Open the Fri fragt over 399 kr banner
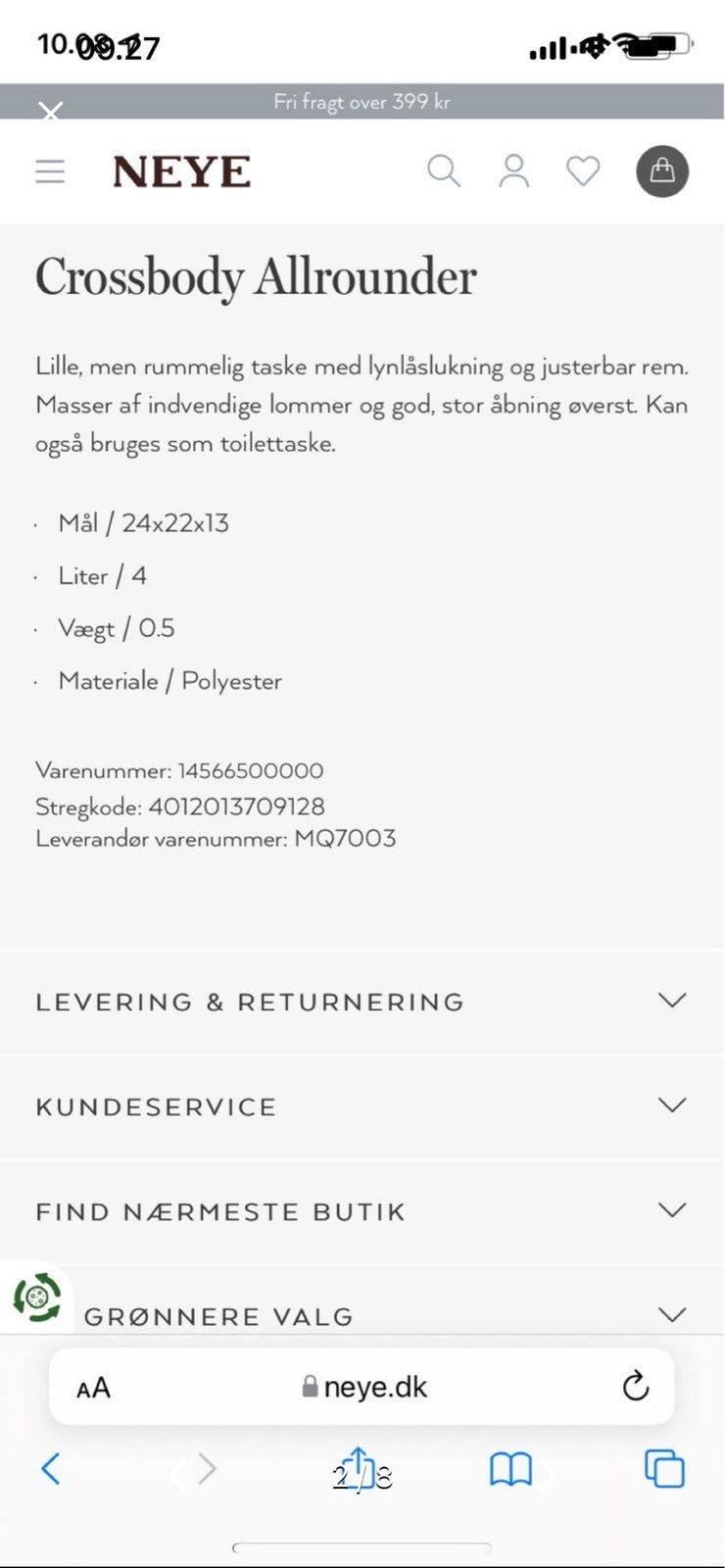Image resolution: width=725 pixels, height=1568 pixels. tap(362, 101)
